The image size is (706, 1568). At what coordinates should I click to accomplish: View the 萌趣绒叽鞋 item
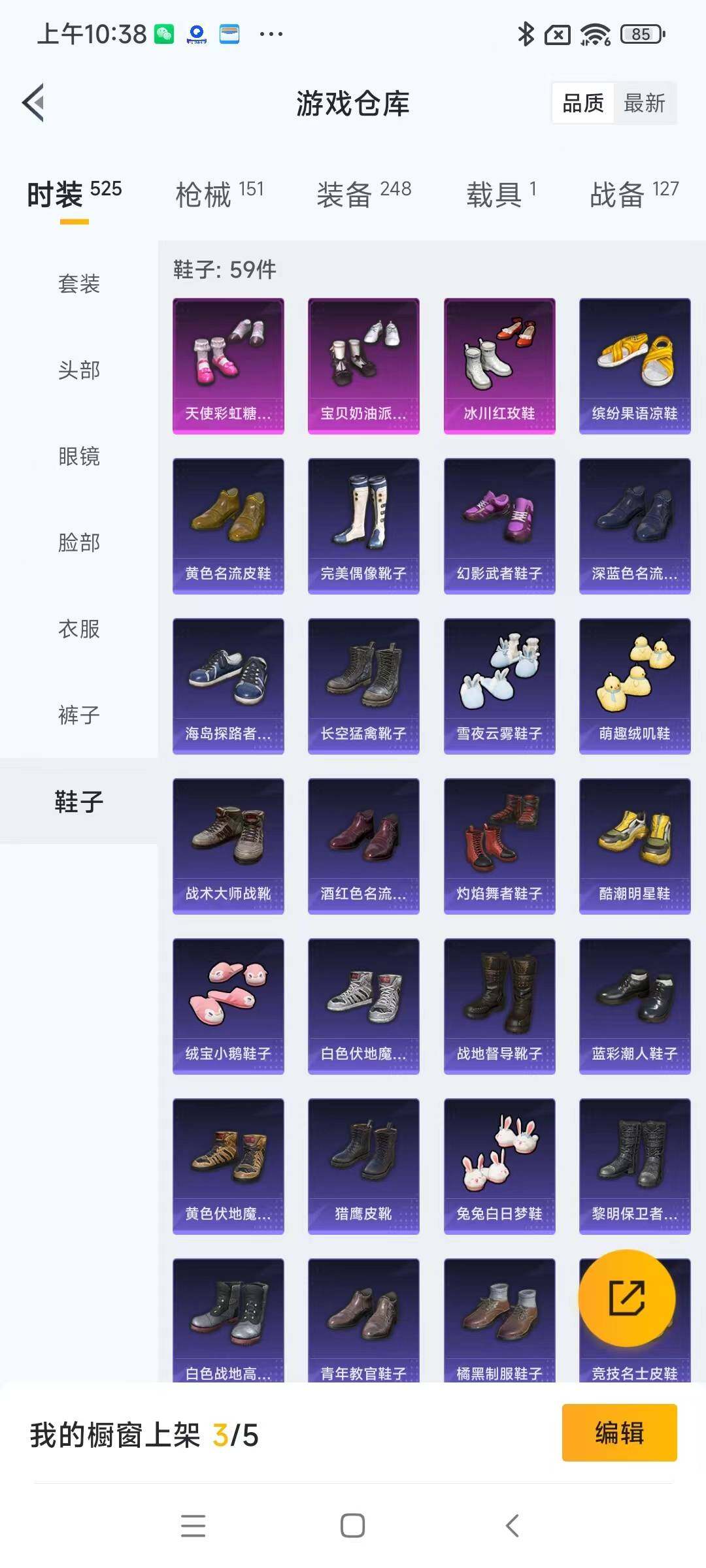(x=635, y=686)
